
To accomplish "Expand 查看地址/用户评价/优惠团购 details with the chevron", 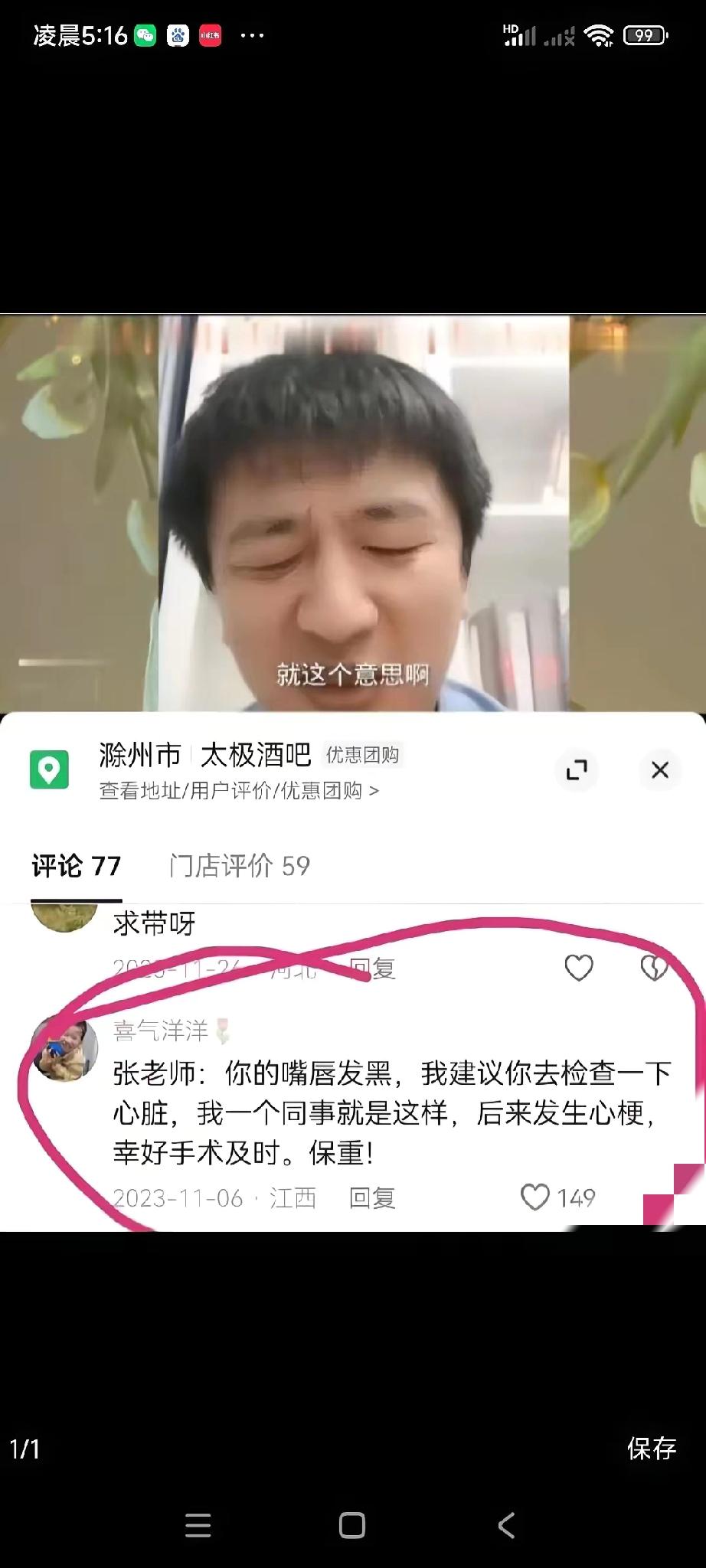I will coord(374,792).
